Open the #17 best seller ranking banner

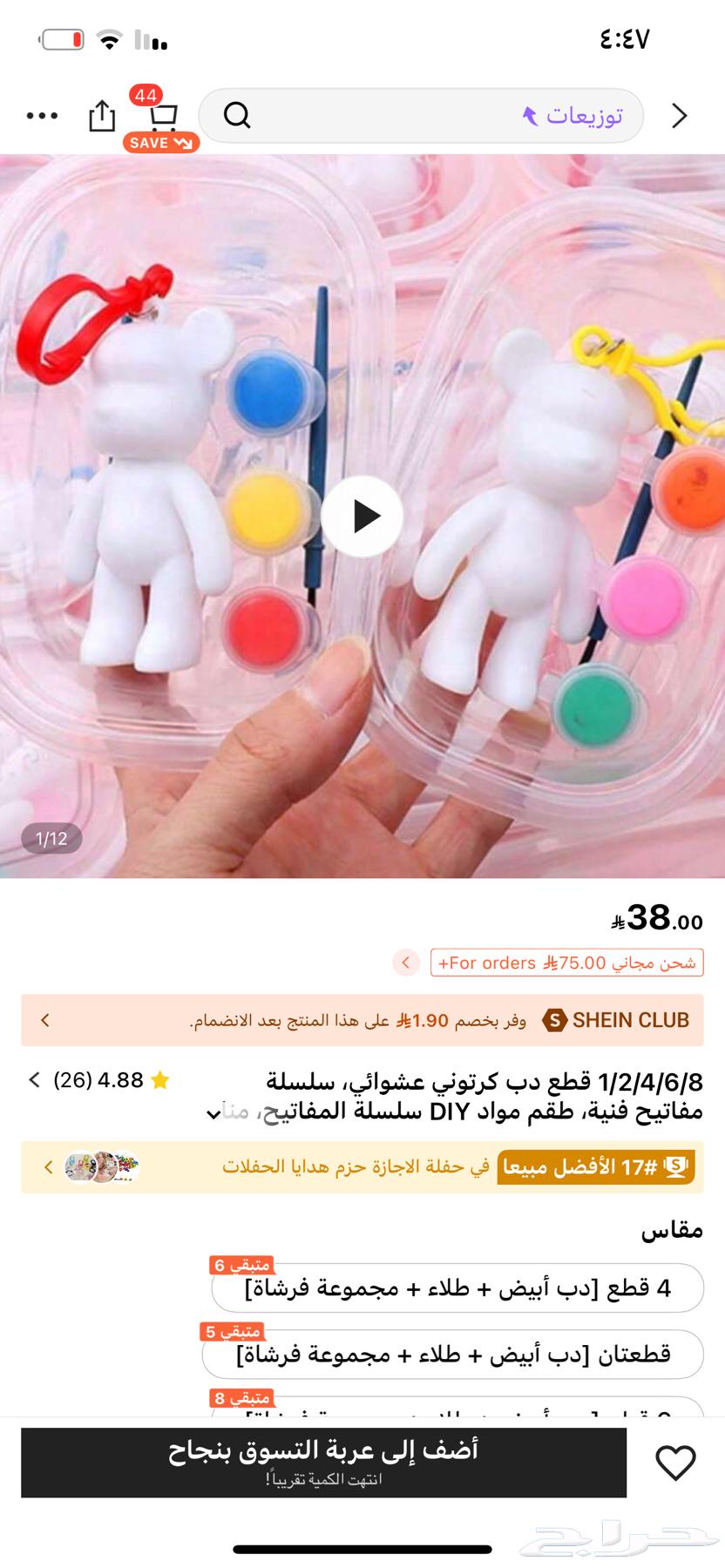click(362, 1166)
